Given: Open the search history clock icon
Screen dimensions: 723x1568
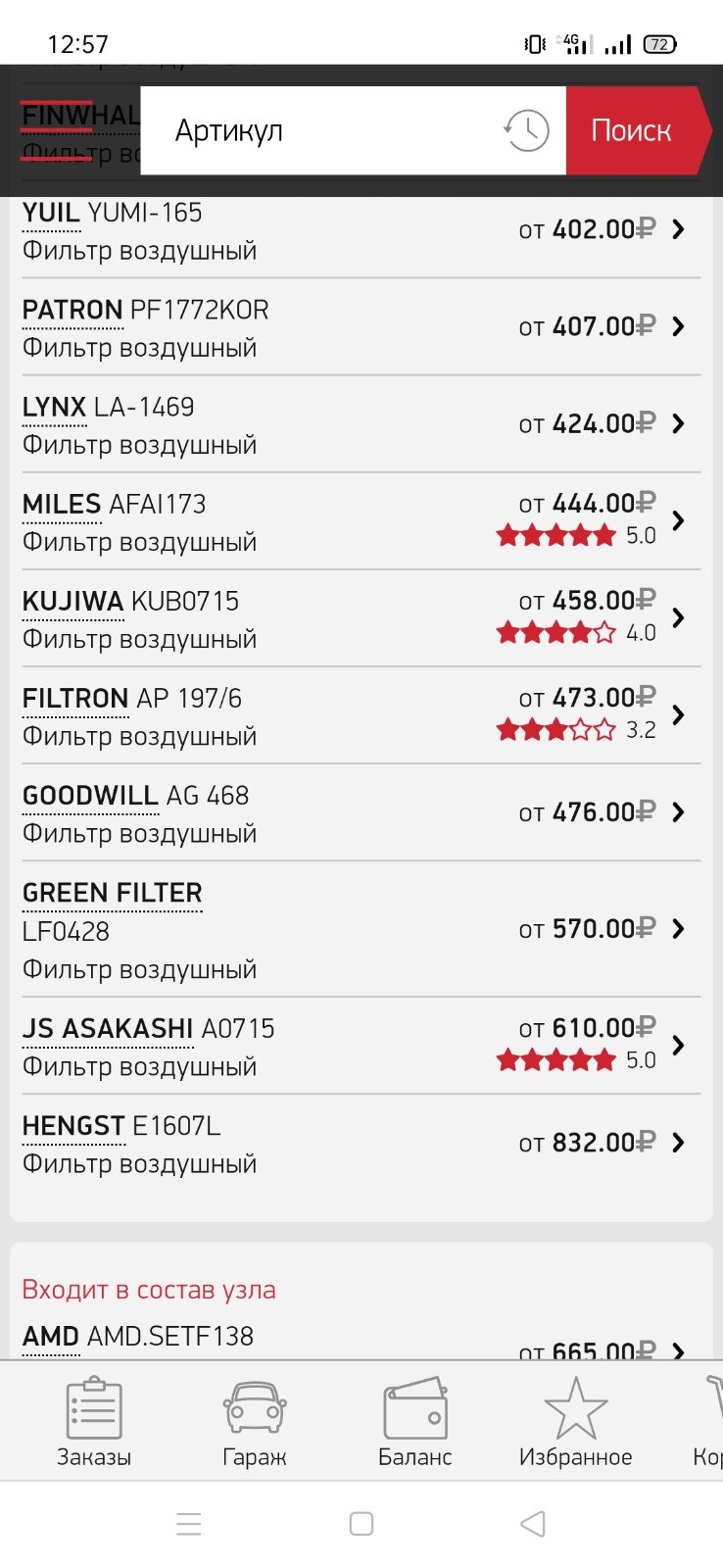Looking at the screenshot, I should [526, 130].
